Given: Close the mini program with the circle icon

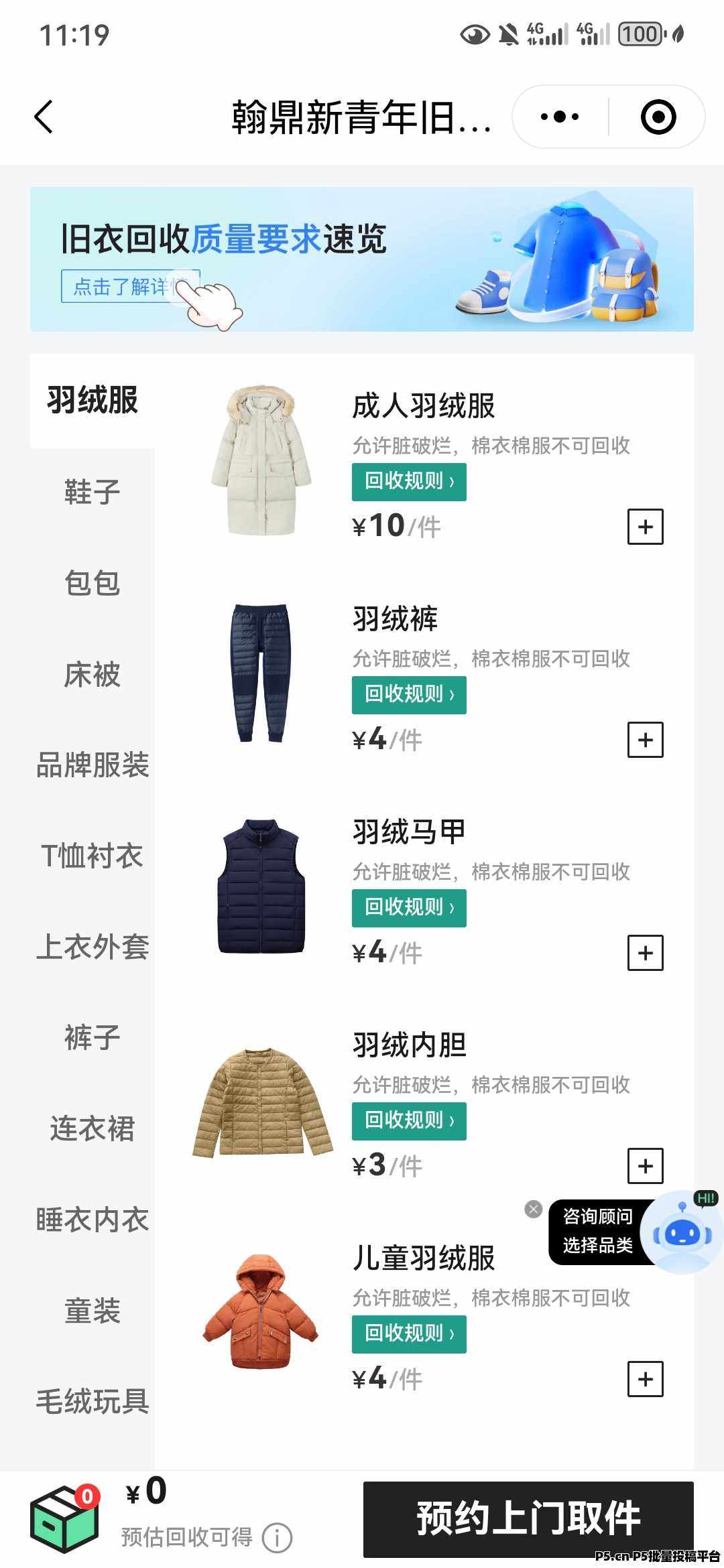Looking at the screenshot, I should 658,117.
